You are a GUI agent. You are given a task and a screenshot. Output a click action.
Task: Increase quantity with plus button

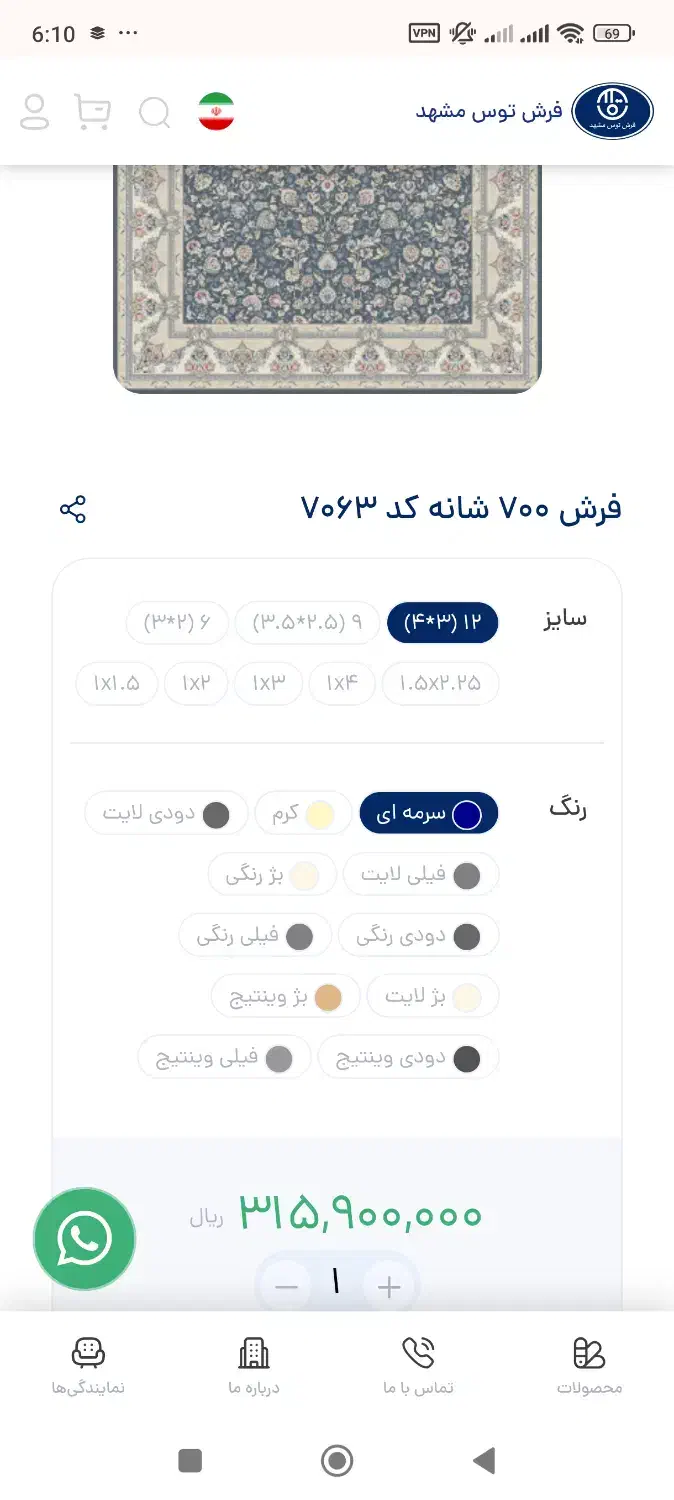[389, 1287]
